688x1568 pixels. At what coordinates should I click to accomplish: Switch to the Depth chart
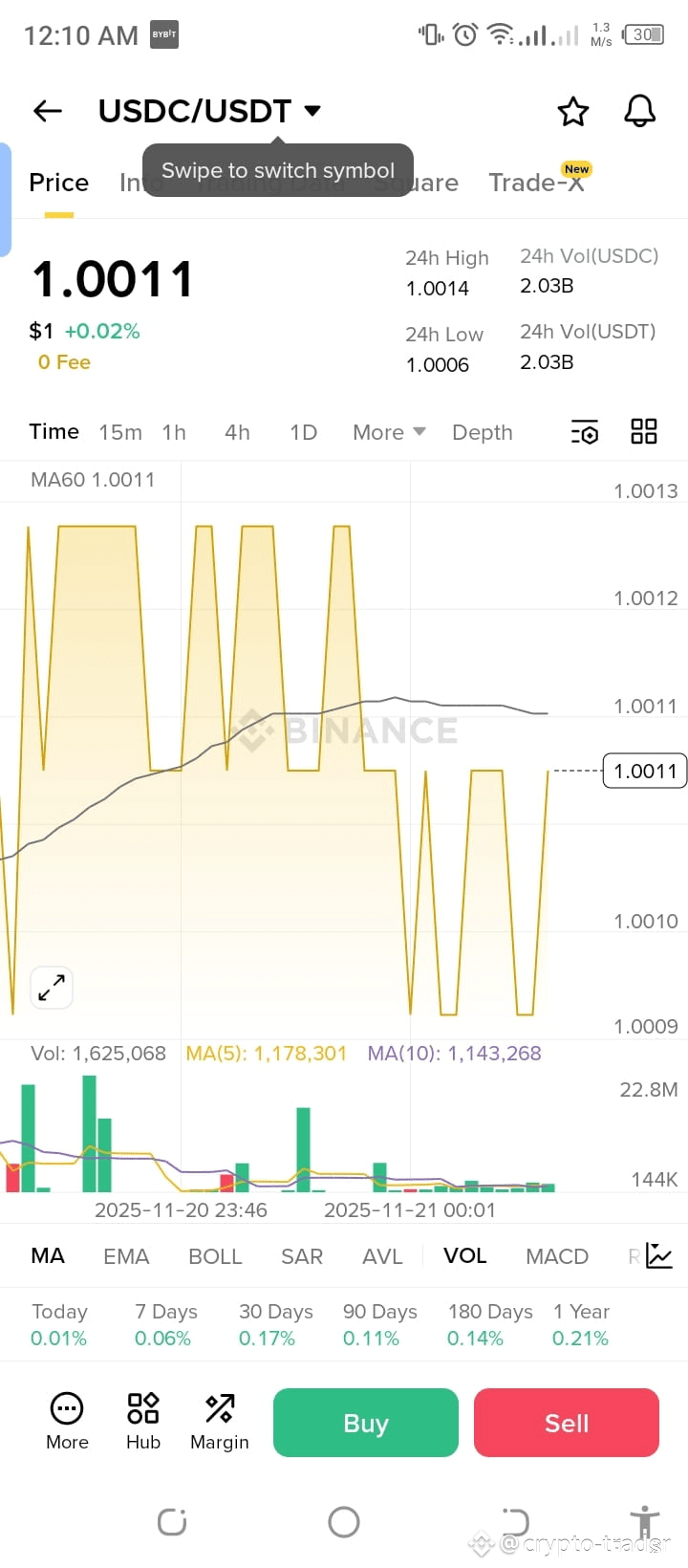pos(482,432)
